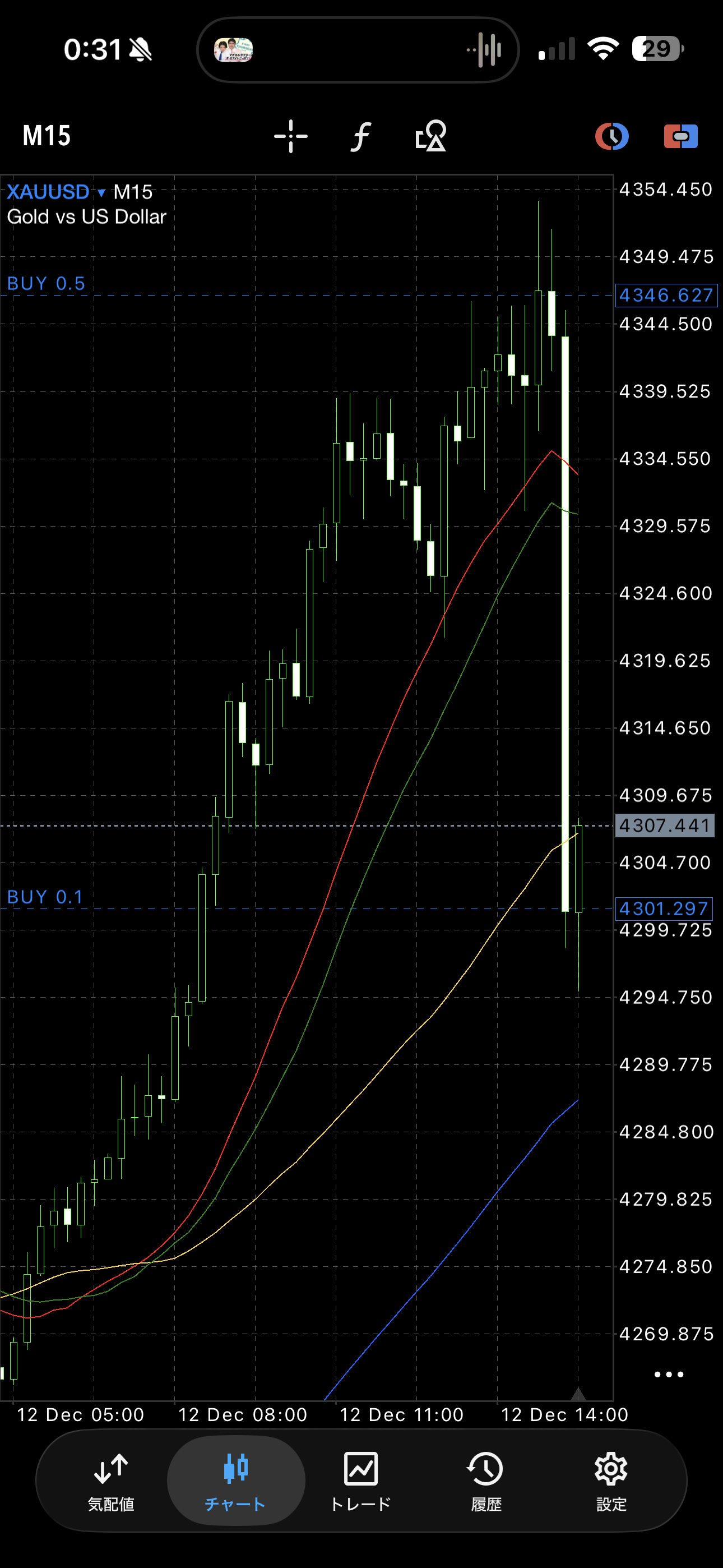
Task: Change the M15 timeframe selector
Action: pyautogui.click(x=47, y=136)
